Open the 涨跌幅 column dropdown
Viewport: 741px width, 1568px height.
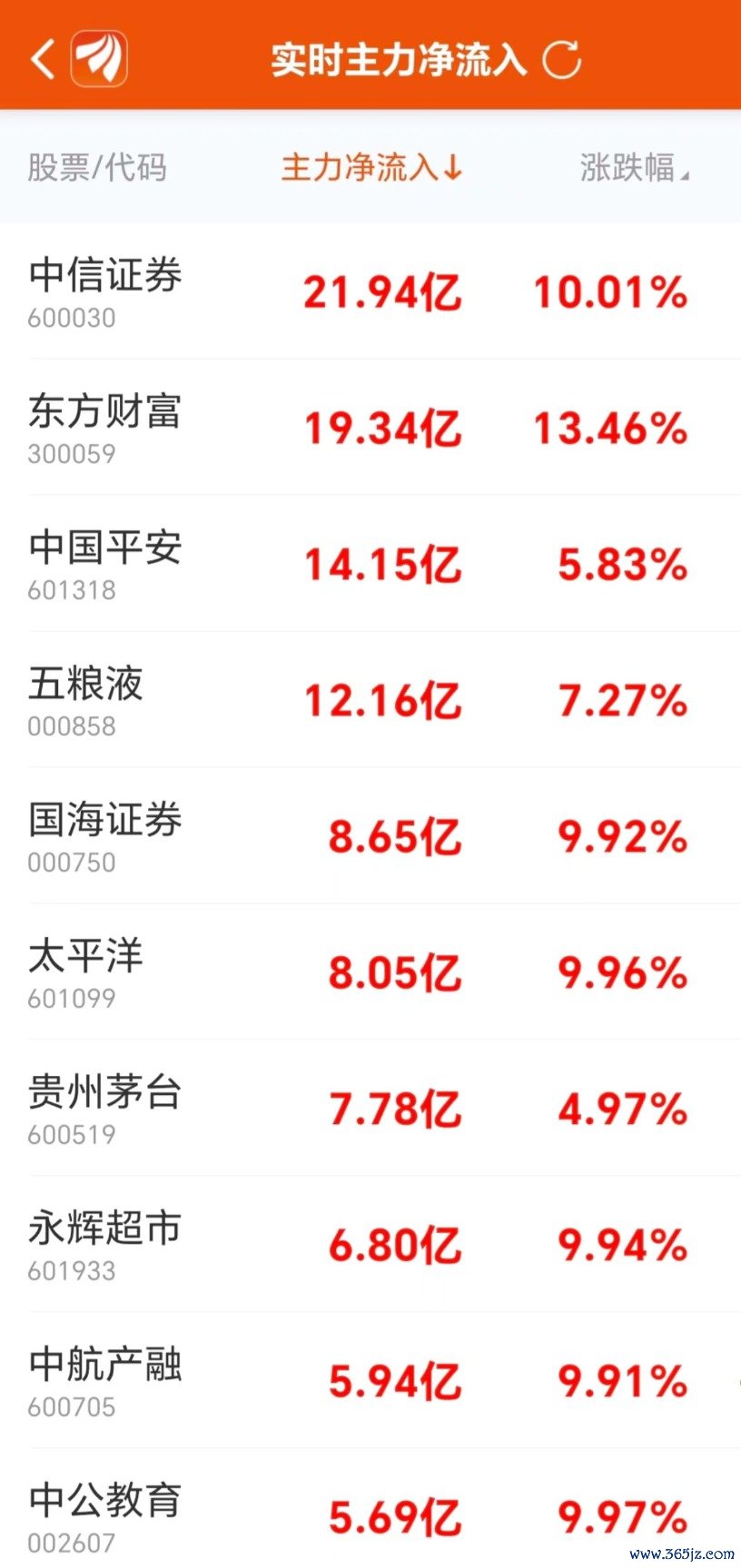pos(634,168)
